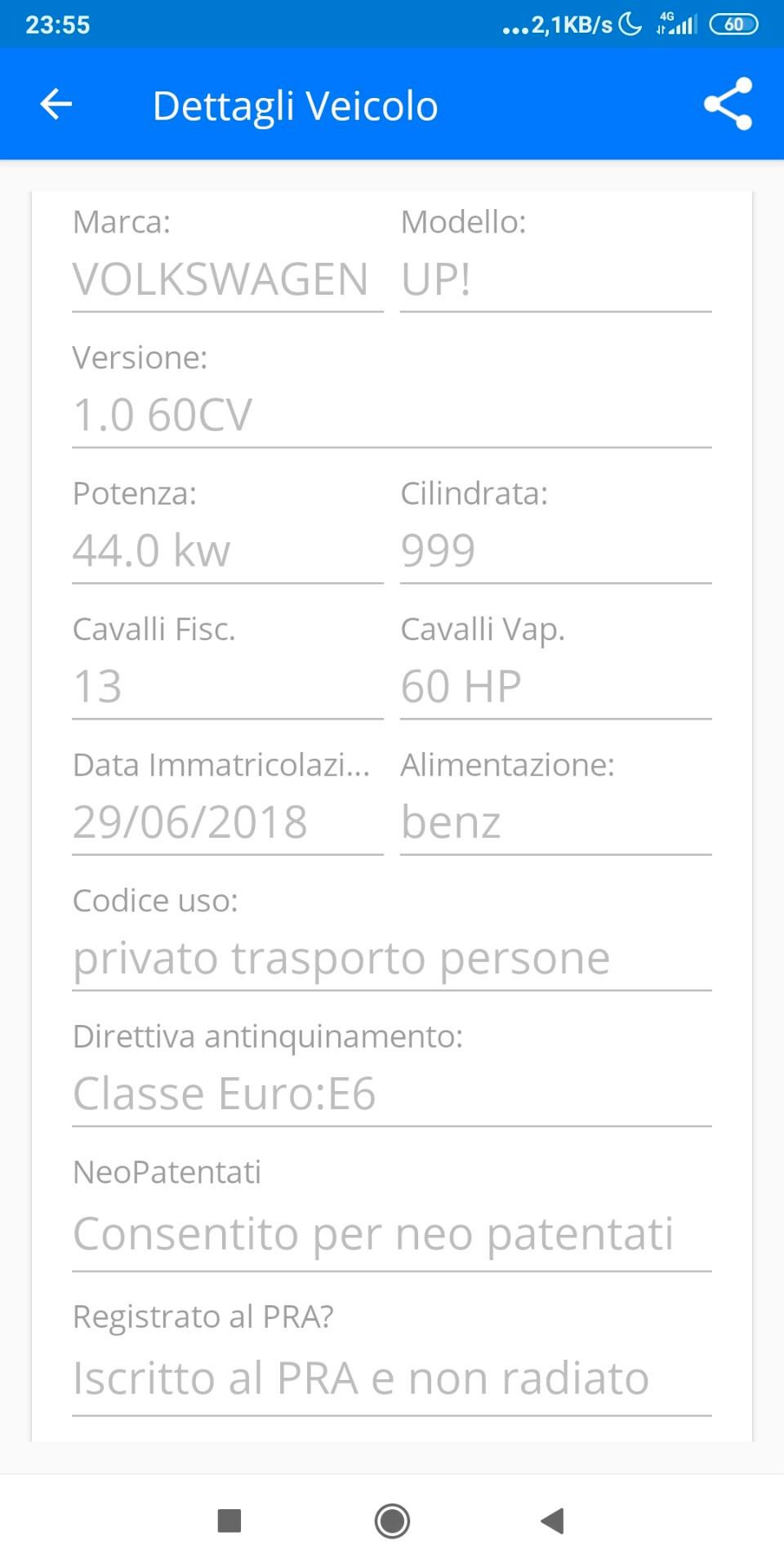Tap the Alimentazione field showing benz
Viewport: 784px width, 1568px height.
pos(555,822)
